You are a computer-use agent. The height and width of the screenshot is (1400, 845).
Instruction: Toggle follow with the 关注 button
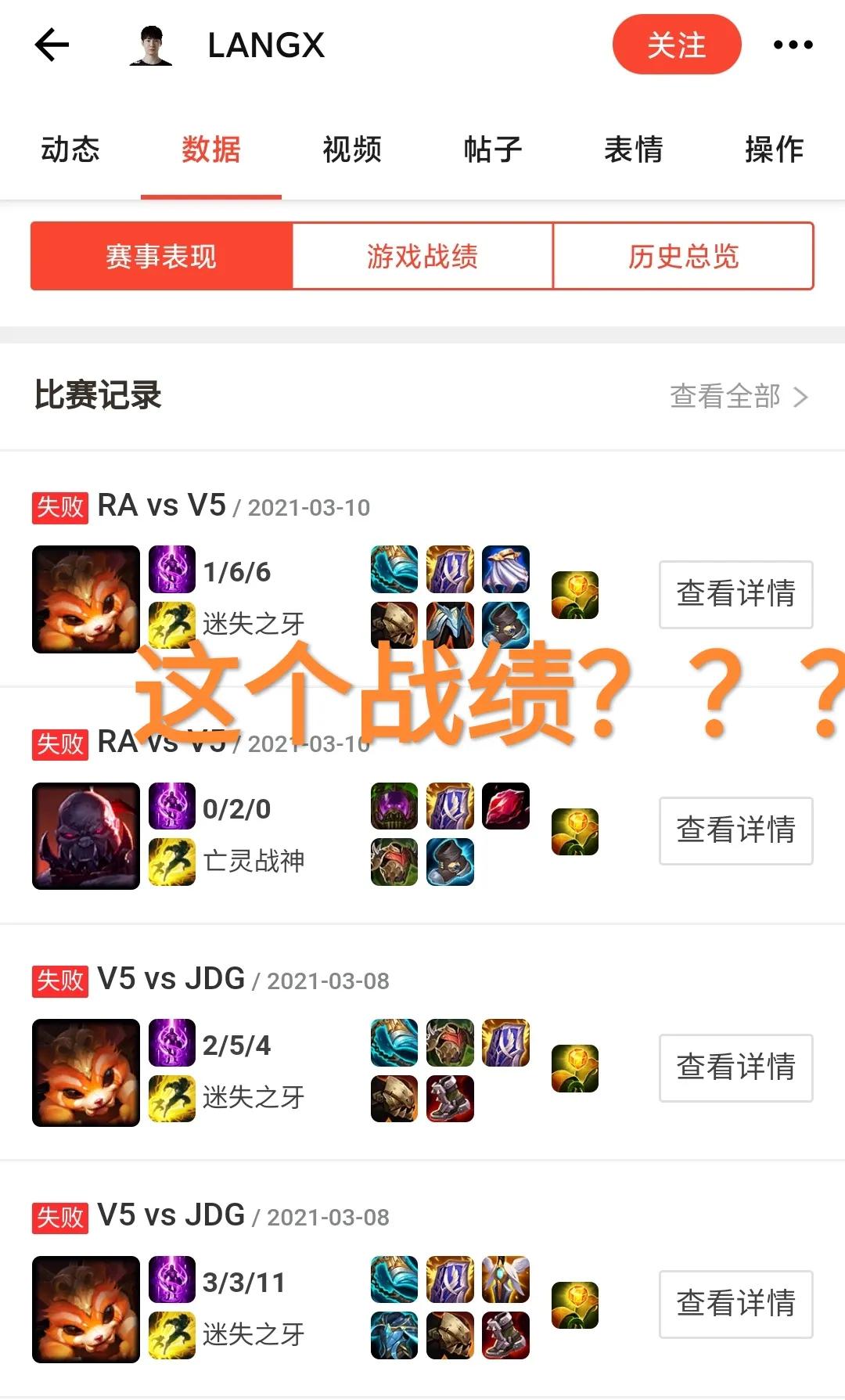click(676, 45)
